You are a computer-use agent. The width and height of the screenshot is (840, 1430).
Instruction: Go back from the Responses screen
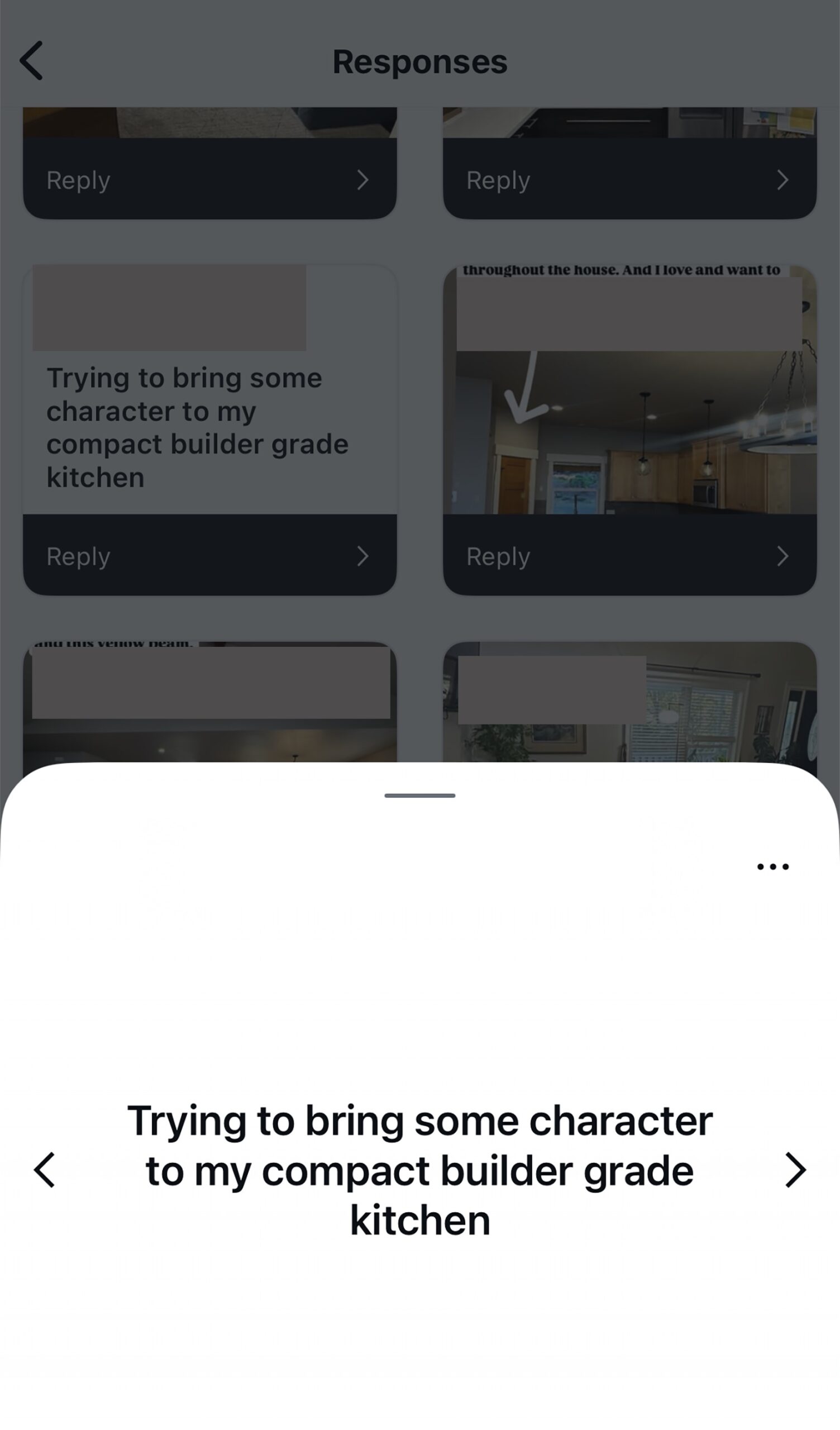click(x=32, y=61)
